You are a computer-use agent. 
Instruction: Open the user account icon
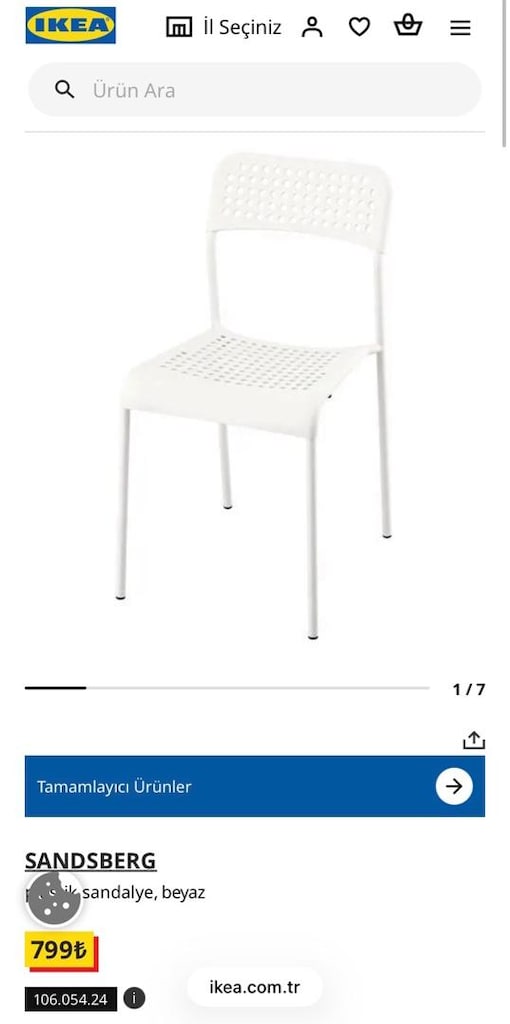(312, 27)
